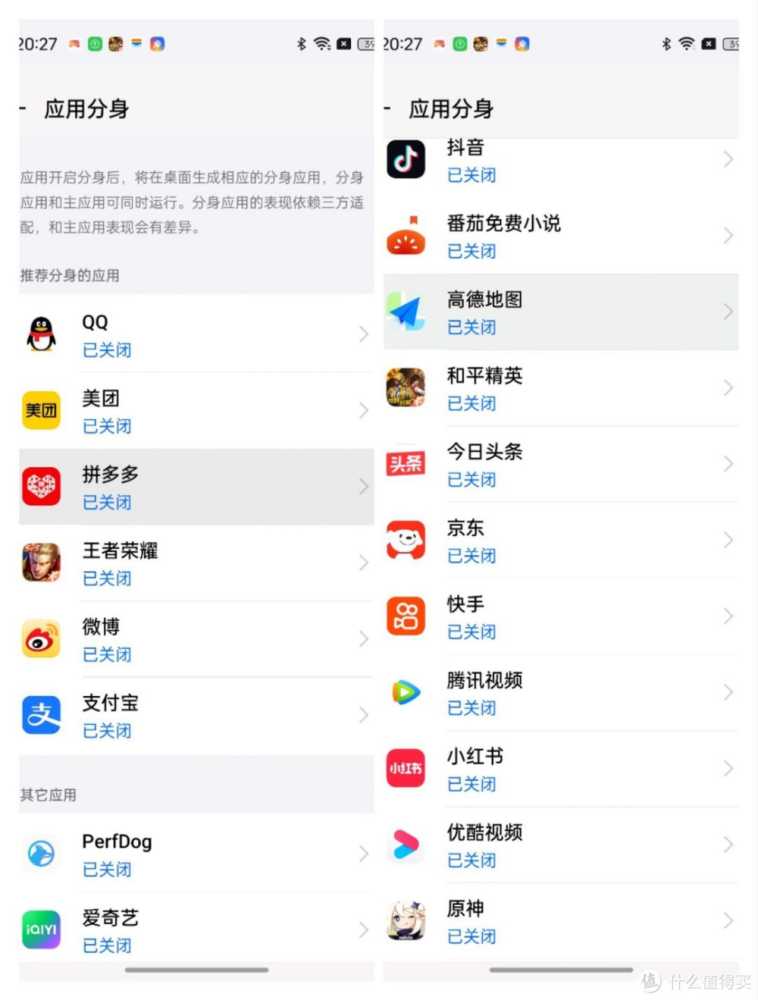Click the 已关闭 label under 和平精英

coord(472,403)
